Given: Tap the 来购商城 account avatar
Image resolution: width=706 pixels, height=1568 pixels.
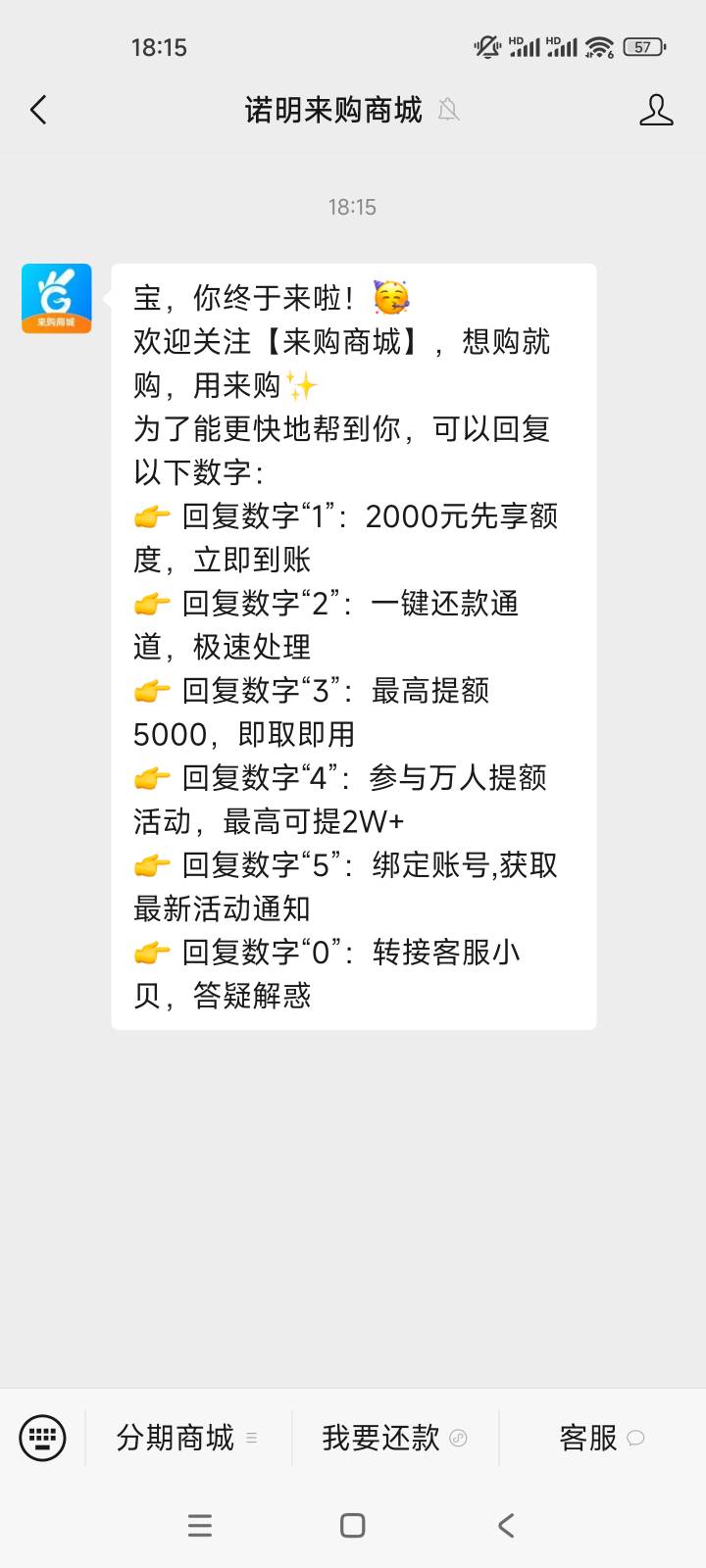Looking at the screenshot, I should pyautogui.click(x=57, y=298).
